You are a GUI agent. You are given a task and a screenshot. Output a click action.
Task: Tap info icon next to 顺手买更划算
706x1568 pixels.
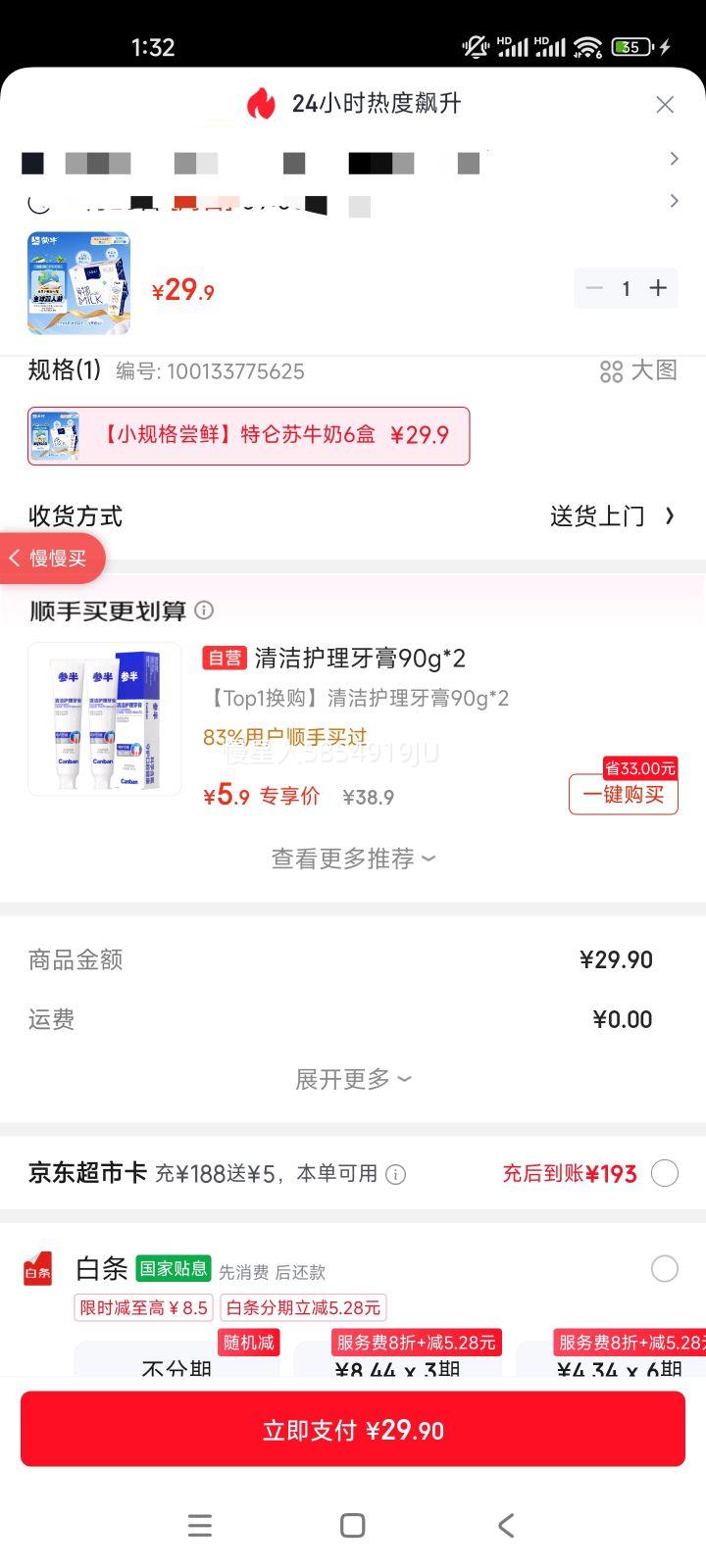coord(204,610)
